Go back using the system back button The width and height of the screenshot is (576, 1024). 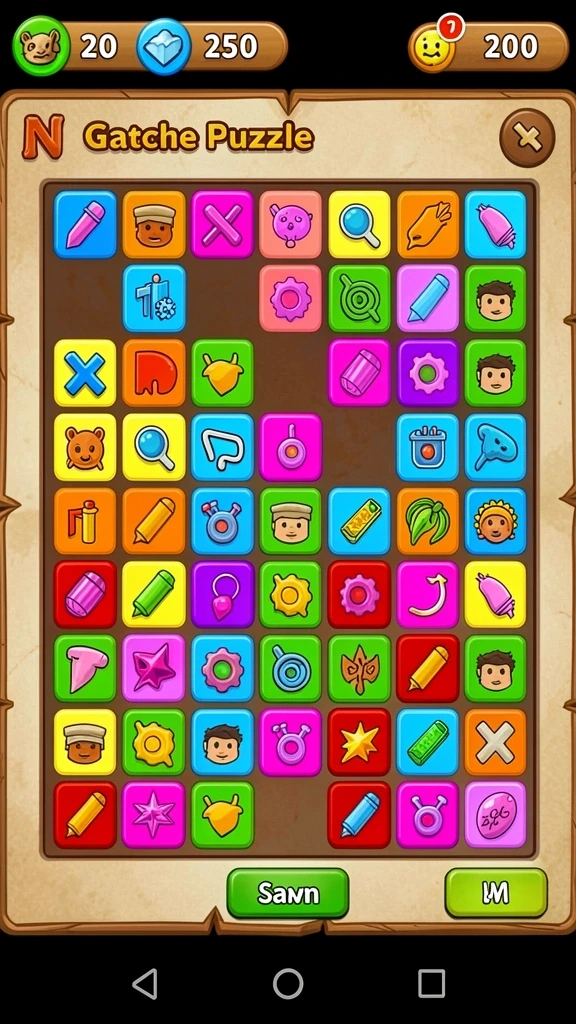pyautogui.click(x=145, y=983)
